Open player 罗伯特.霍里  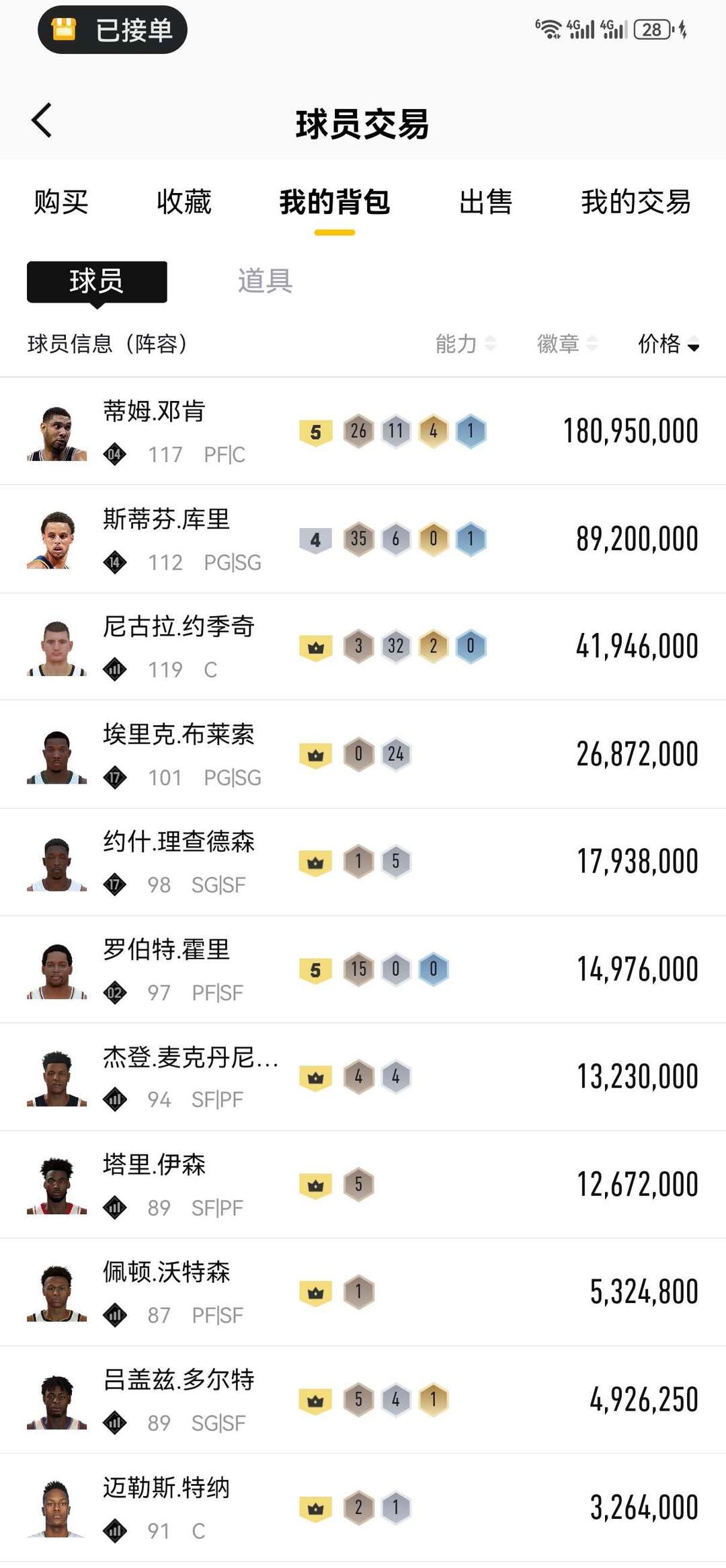[166, 950]
